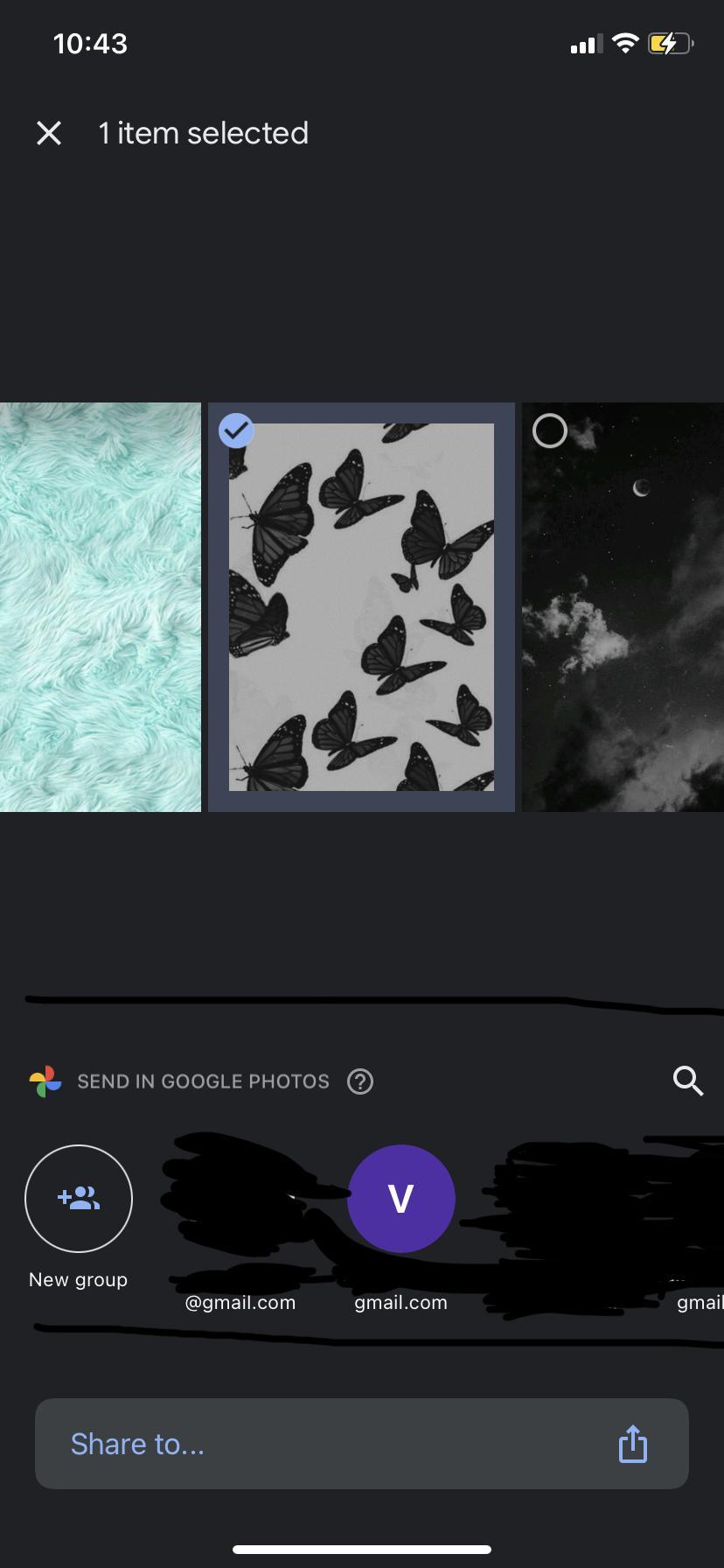Search contacts with the magnifier icon
This screenshot has width=724, height=1568.
(x=688, y=1081)
